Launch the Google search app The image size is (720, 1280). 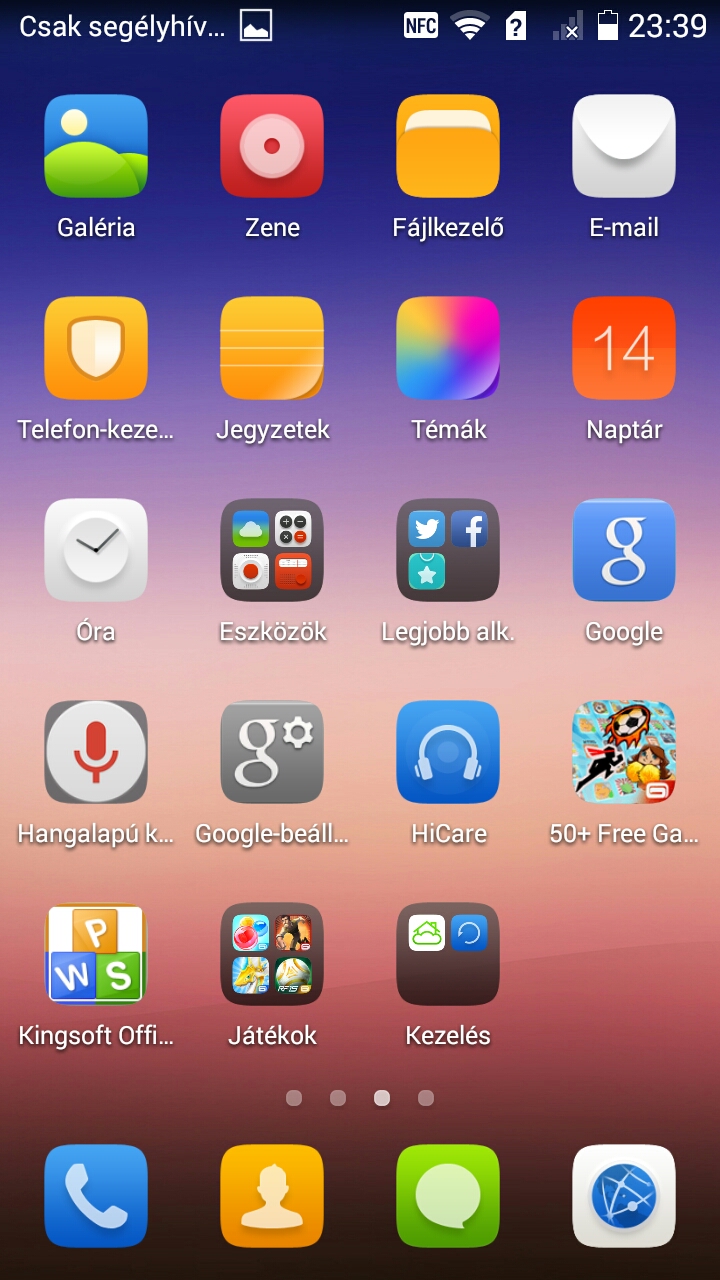pyautogui.click(x=624, y=551)
